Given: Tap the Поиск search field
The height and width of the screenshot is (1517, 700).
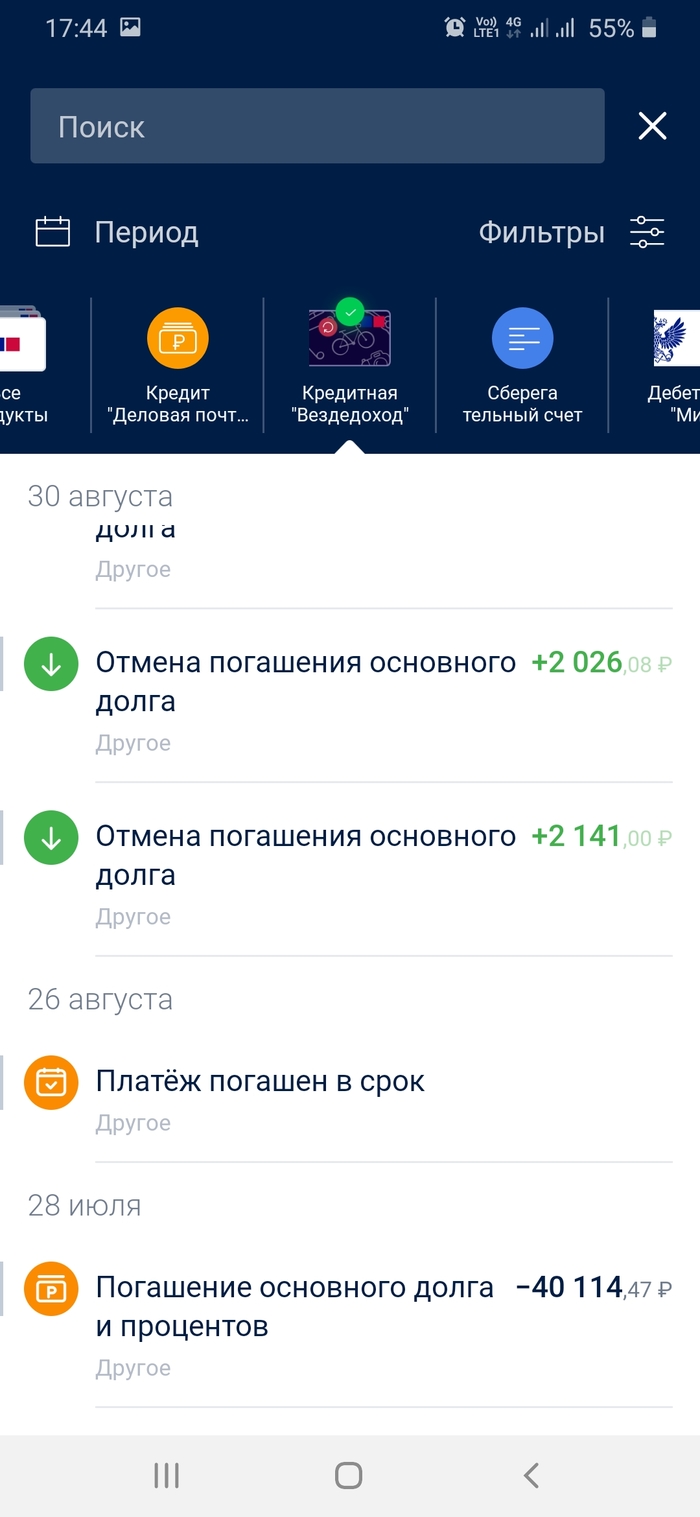Looking at the screenshot, I should click(x=317, y=126).
